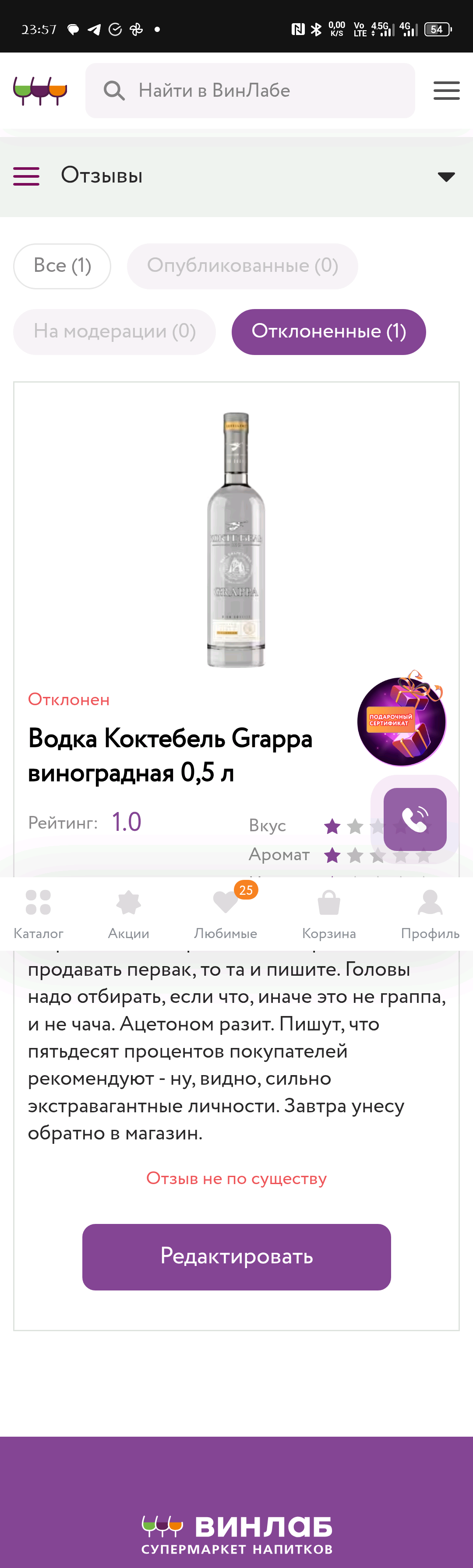Filter reviews by Опубликованные (0)

[242, 266]
